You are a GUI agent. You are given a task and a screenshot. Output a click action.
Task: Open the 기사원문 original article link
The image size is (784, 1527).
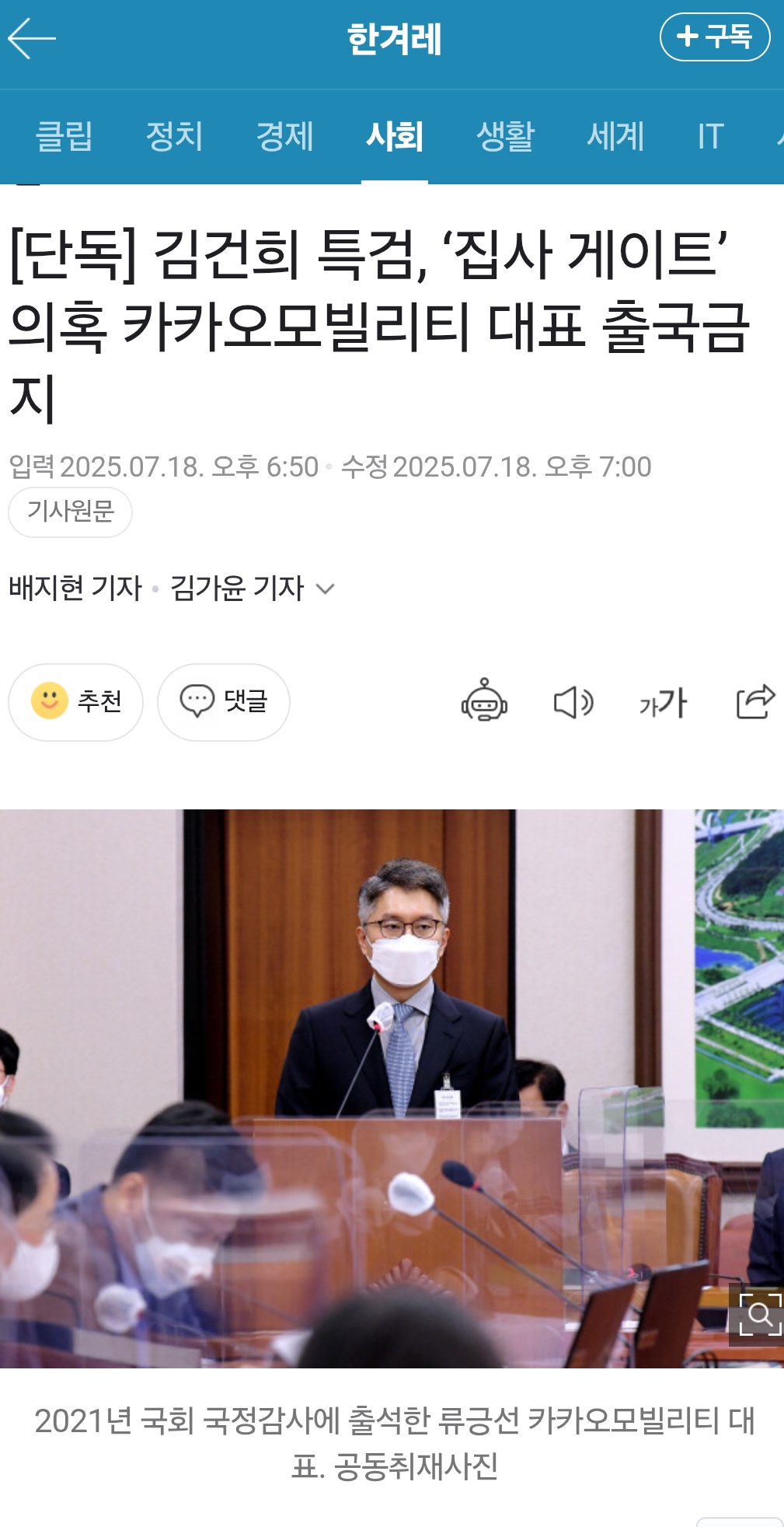point(70,512)
